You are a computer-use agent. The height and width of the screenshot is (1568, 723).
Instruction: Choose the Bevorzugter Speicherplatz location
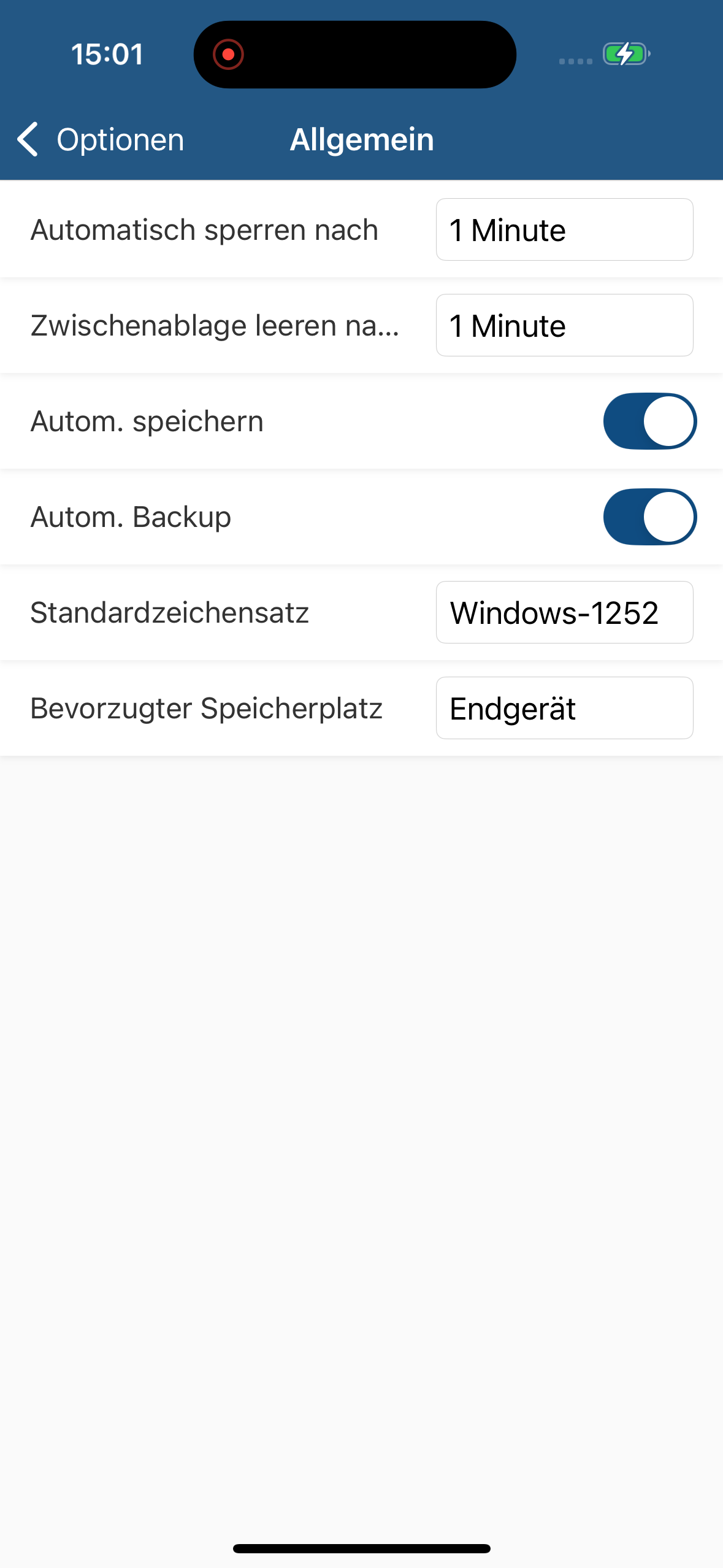(564, 708)
